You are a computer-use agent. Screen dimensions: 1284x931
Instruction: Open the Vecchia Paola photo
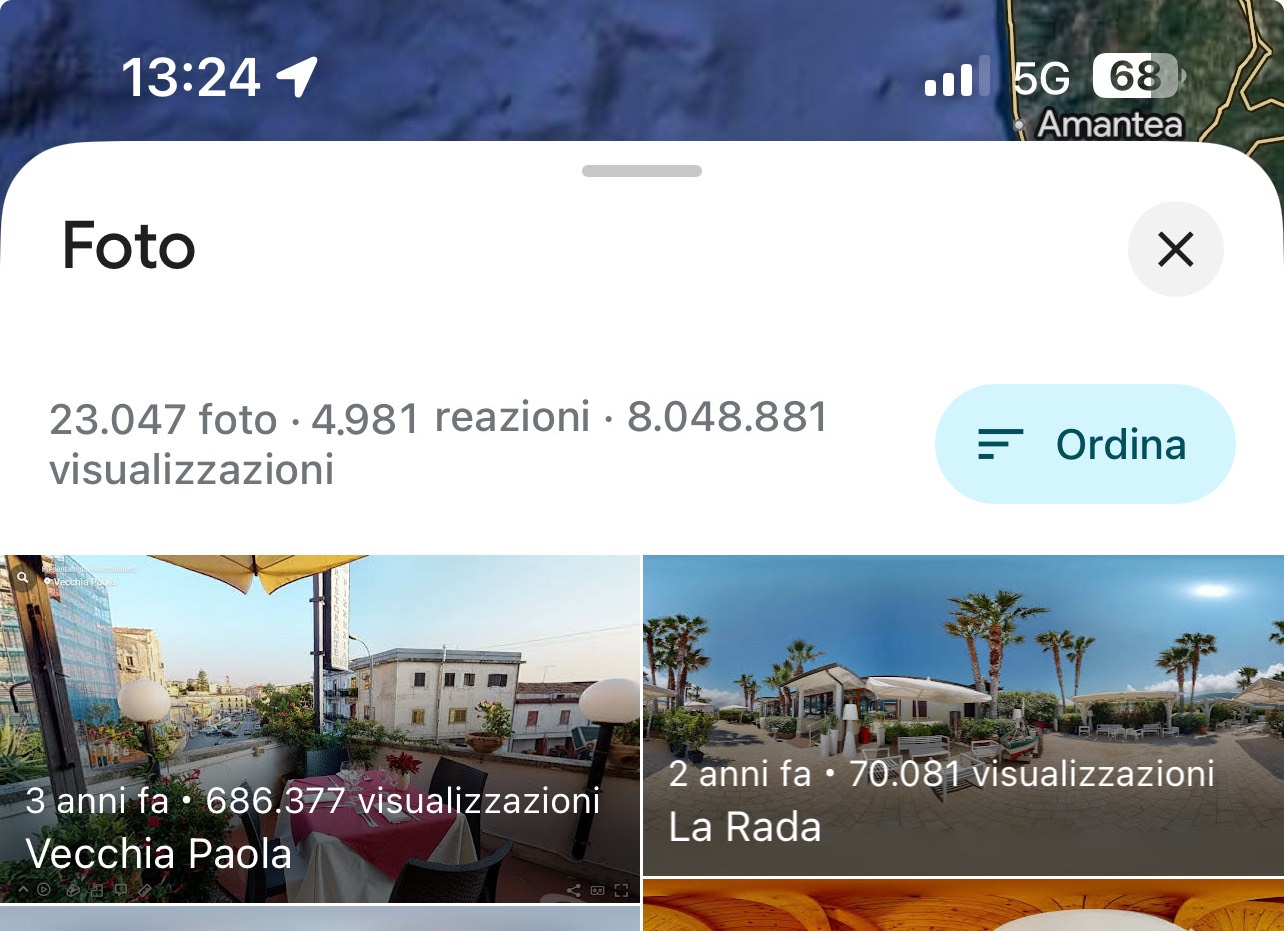(320, 728)
